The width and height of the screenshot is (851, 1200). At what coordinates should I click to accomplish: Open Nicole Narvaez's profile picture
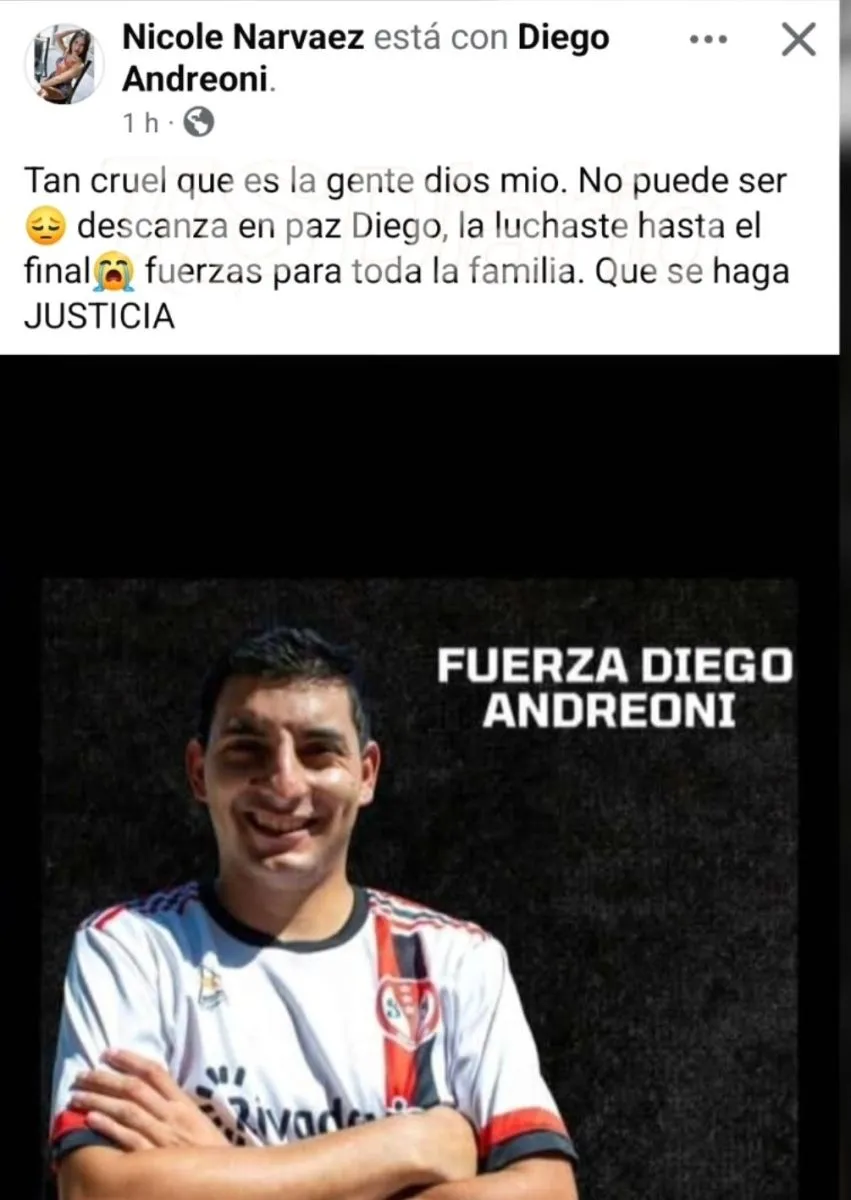click(x=65, y=64)
